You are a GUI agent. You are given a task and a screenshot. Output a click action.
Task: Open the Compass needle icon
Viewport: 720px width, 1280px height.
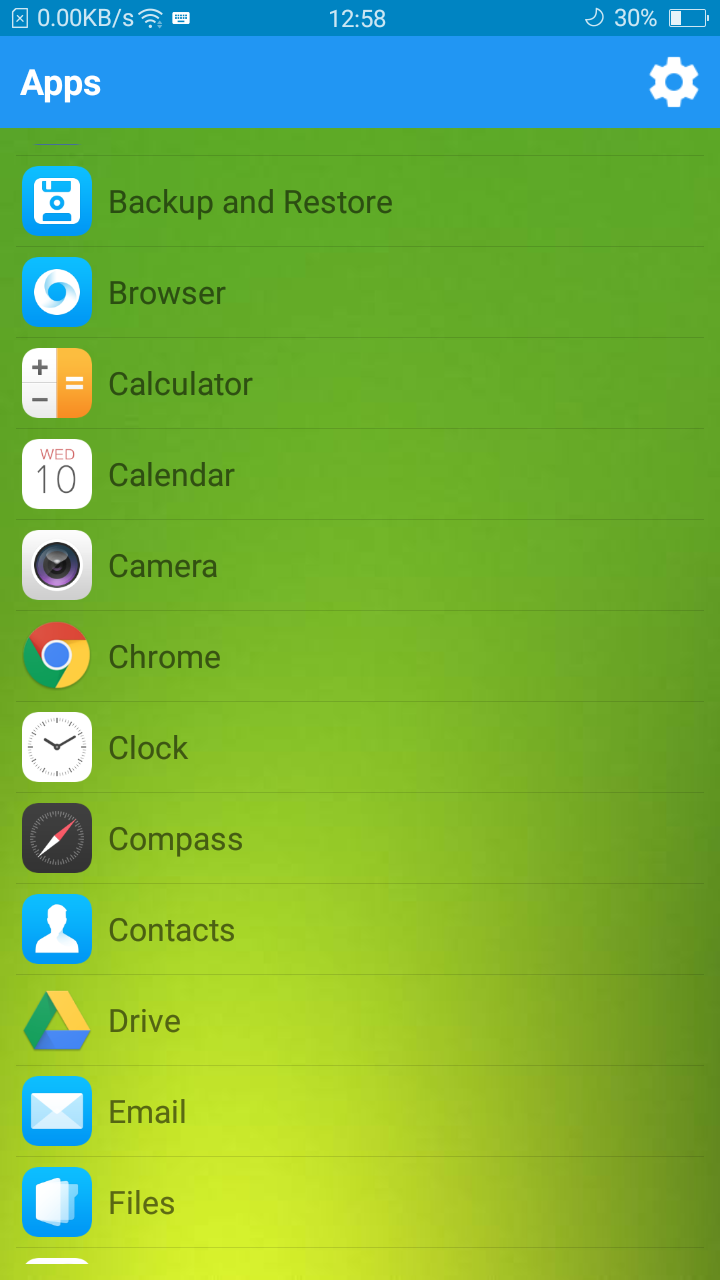coord(57,838)
